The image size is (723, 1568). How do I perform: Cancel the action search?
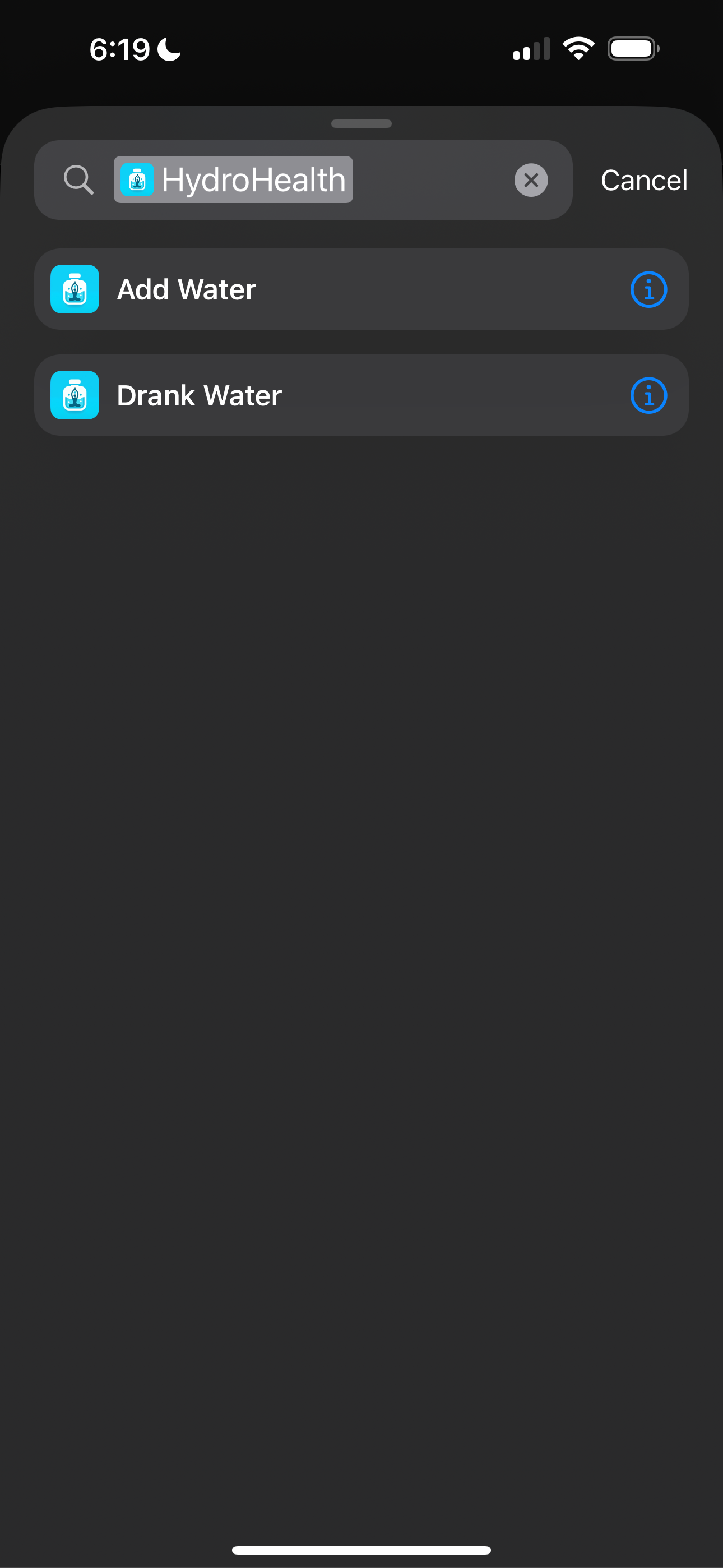[643, 180]
